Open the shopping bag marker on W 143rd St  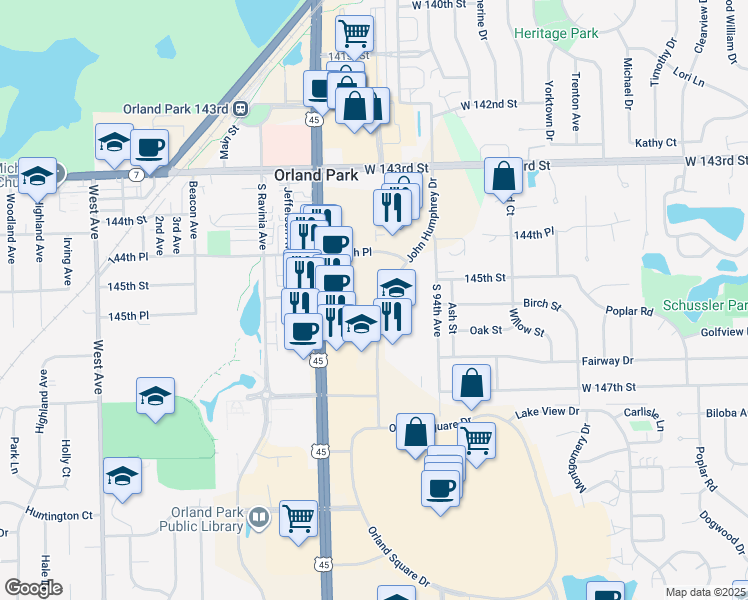click(503, 176)
